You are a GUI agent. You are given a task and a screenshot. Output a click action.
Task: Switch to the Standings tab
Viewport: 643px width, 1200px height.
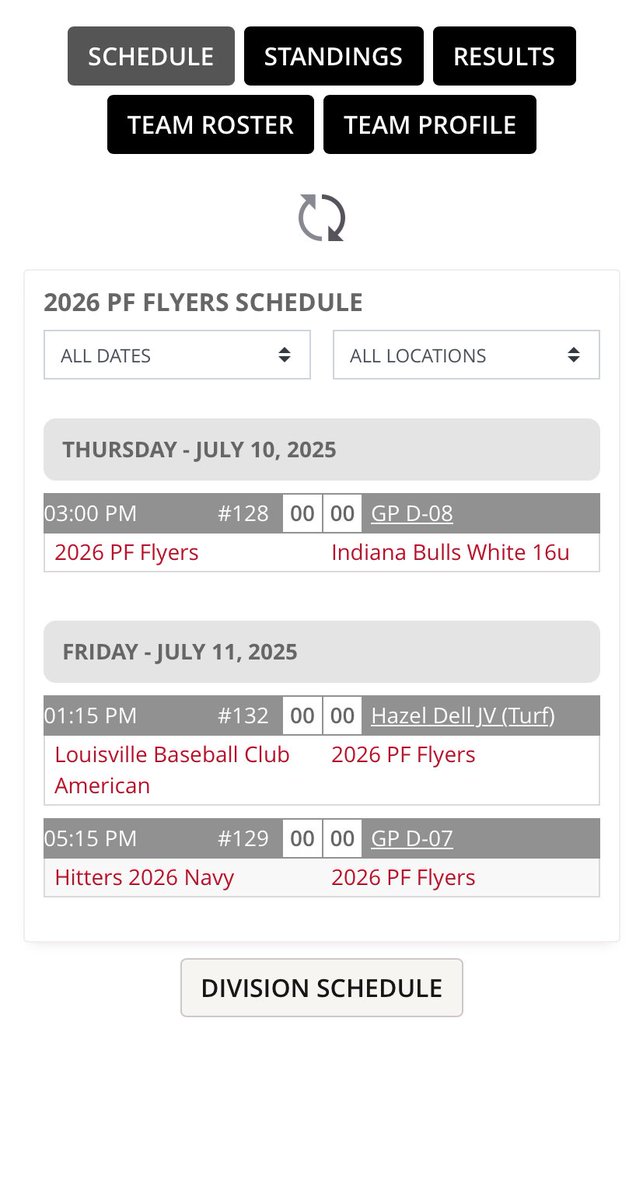pyautogui.click(x=333, y=56)
